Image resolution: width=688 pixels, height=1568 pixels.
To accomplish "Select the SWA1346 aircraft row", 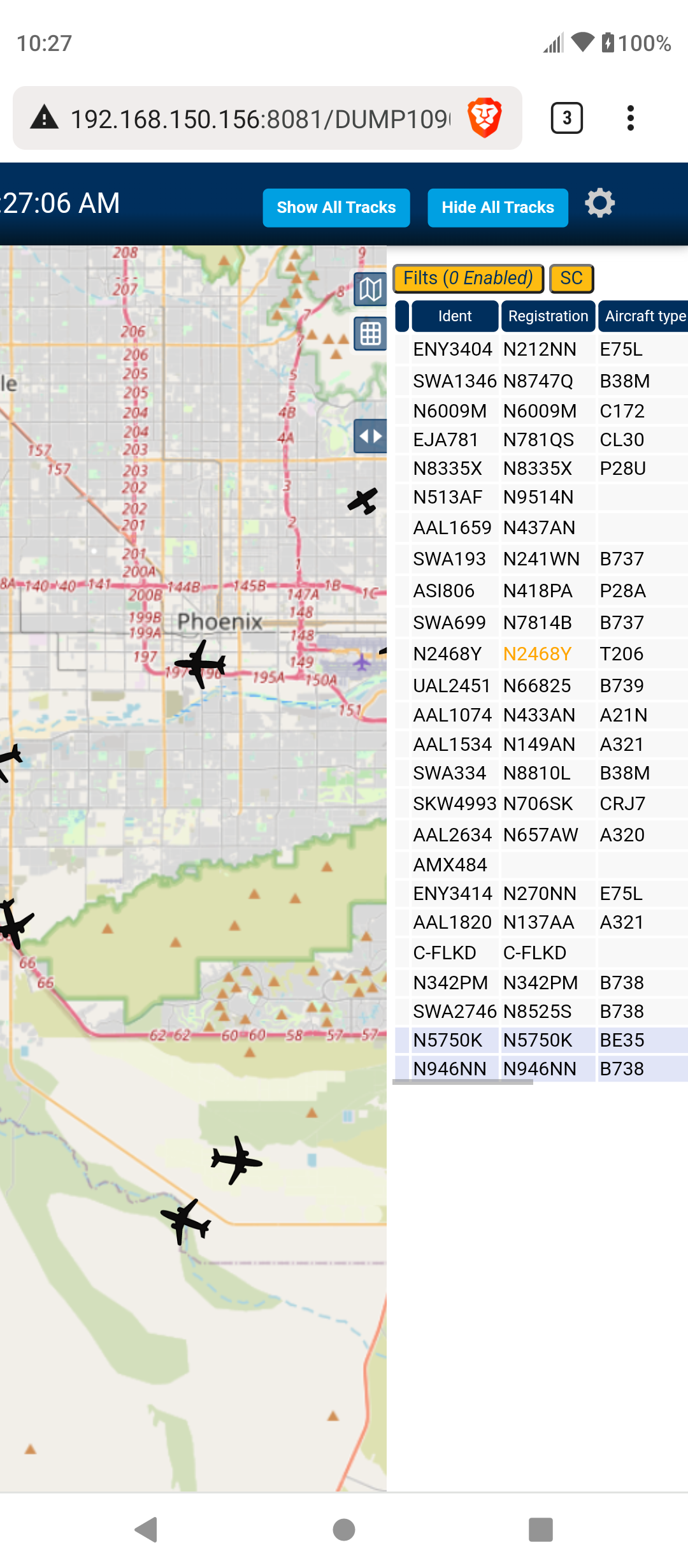I will (541, 381).
